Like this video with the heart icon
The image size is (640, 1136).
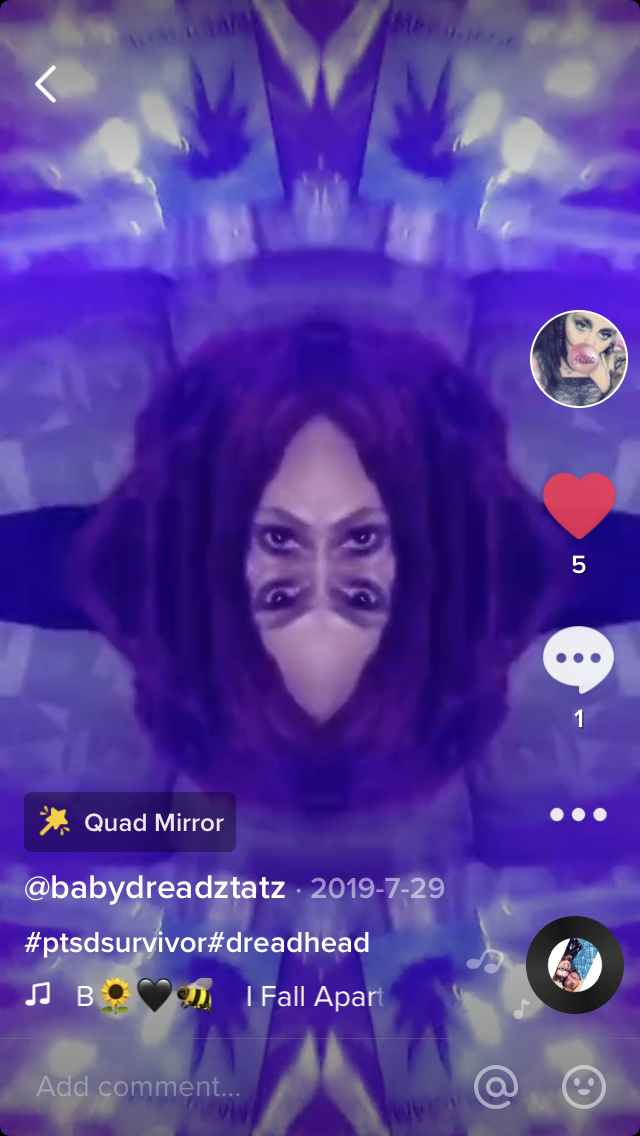pyautogui.click(x=578, y=506)
